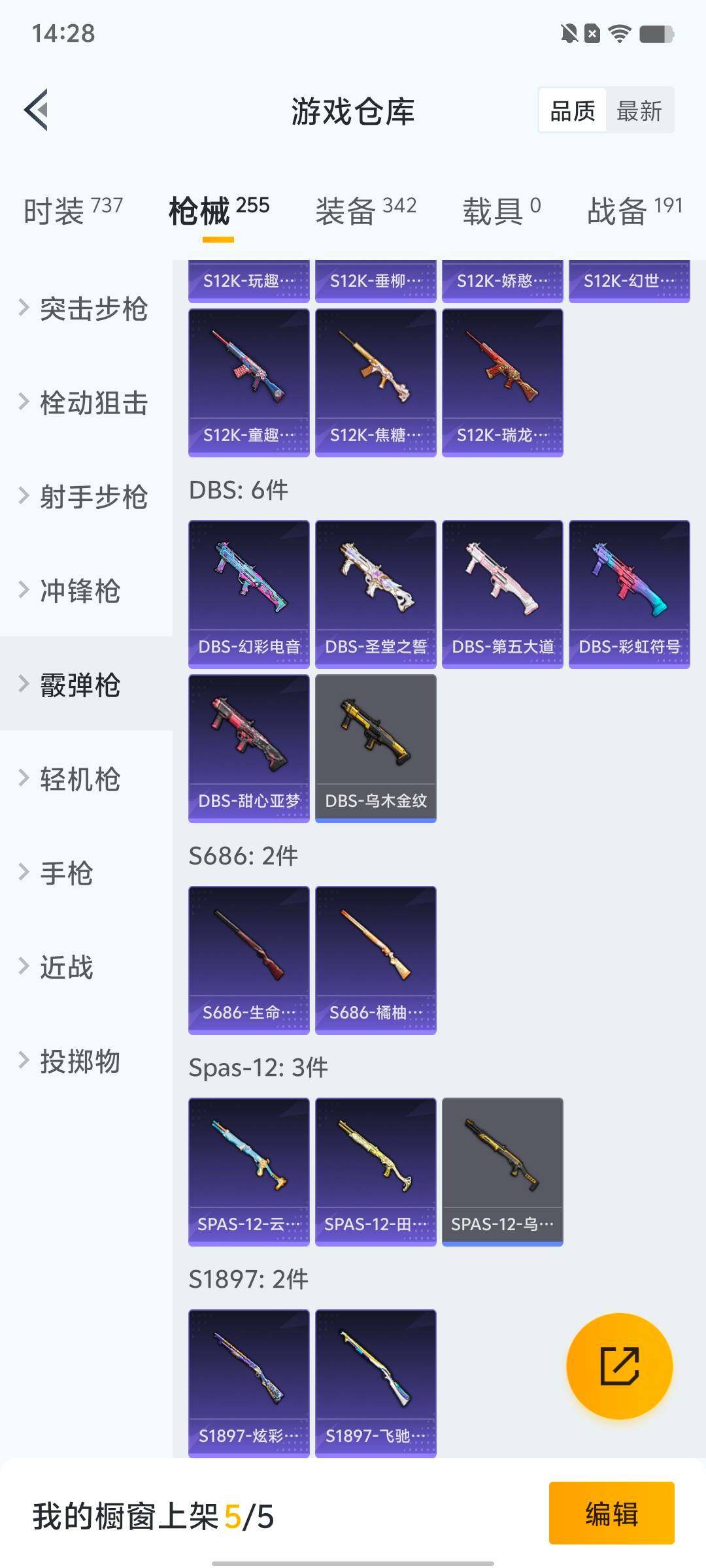The width and height of the screenshot is (706, 1568).
Task: Open the SPAS-12-乌 highlighted item
Action: coord(503,1171)
